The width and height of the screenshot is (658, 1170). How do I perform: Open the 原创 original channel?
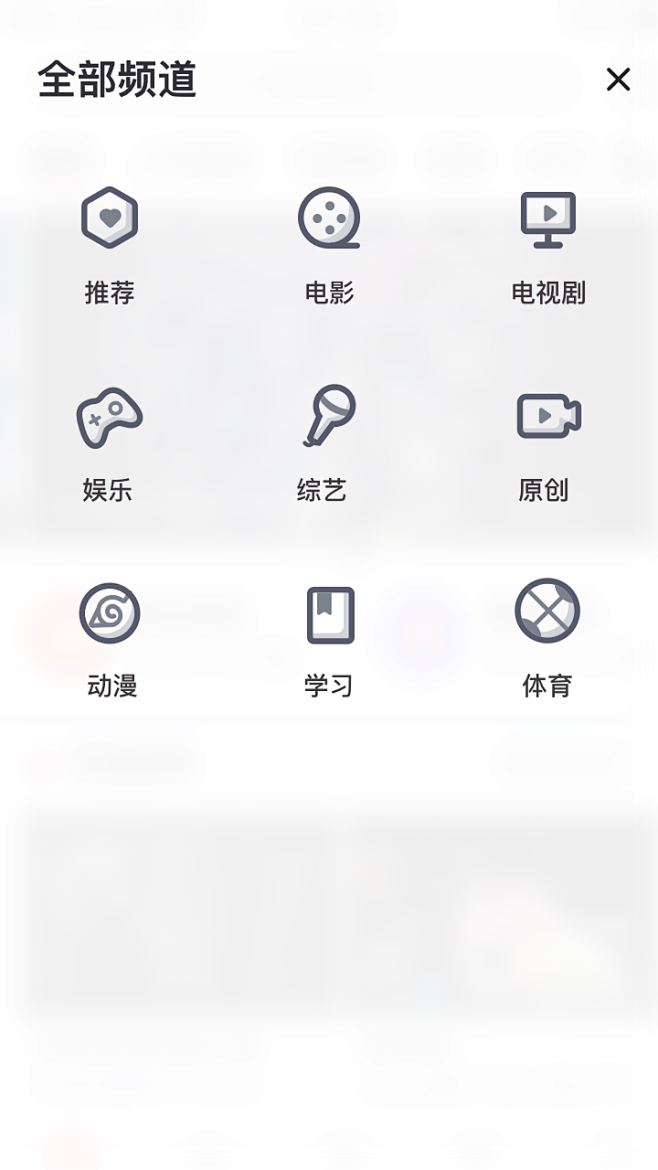548,445
